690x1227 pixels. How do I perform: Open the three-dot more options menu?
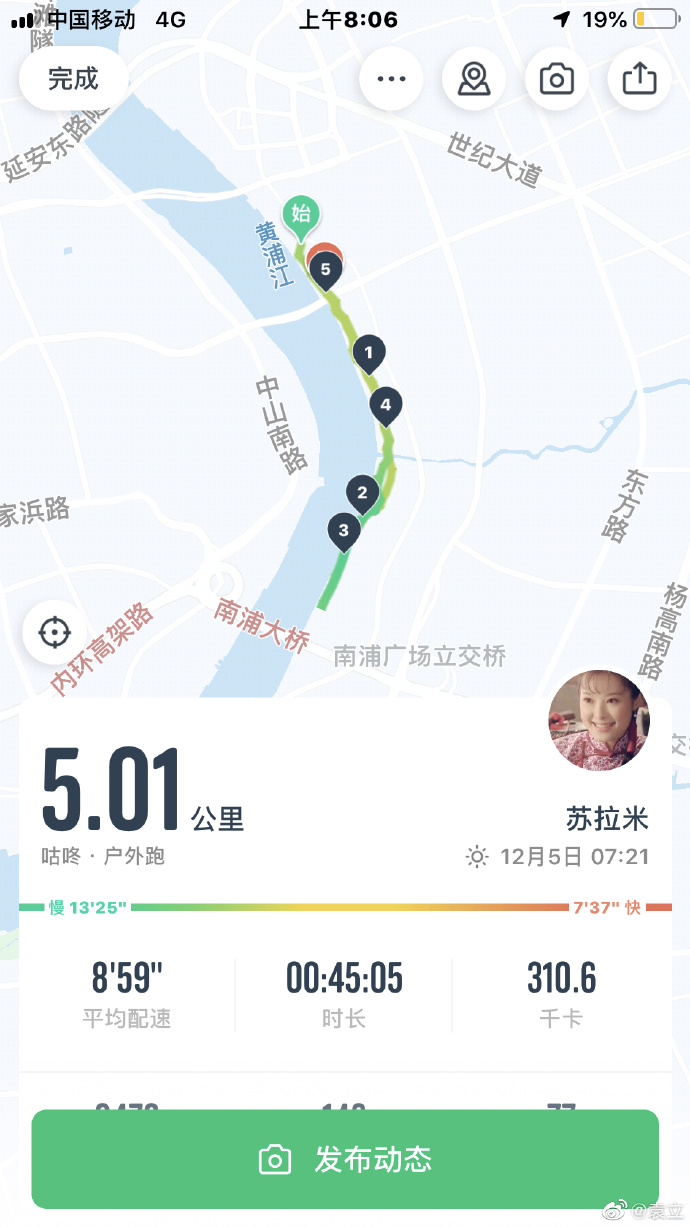point(391,78)
